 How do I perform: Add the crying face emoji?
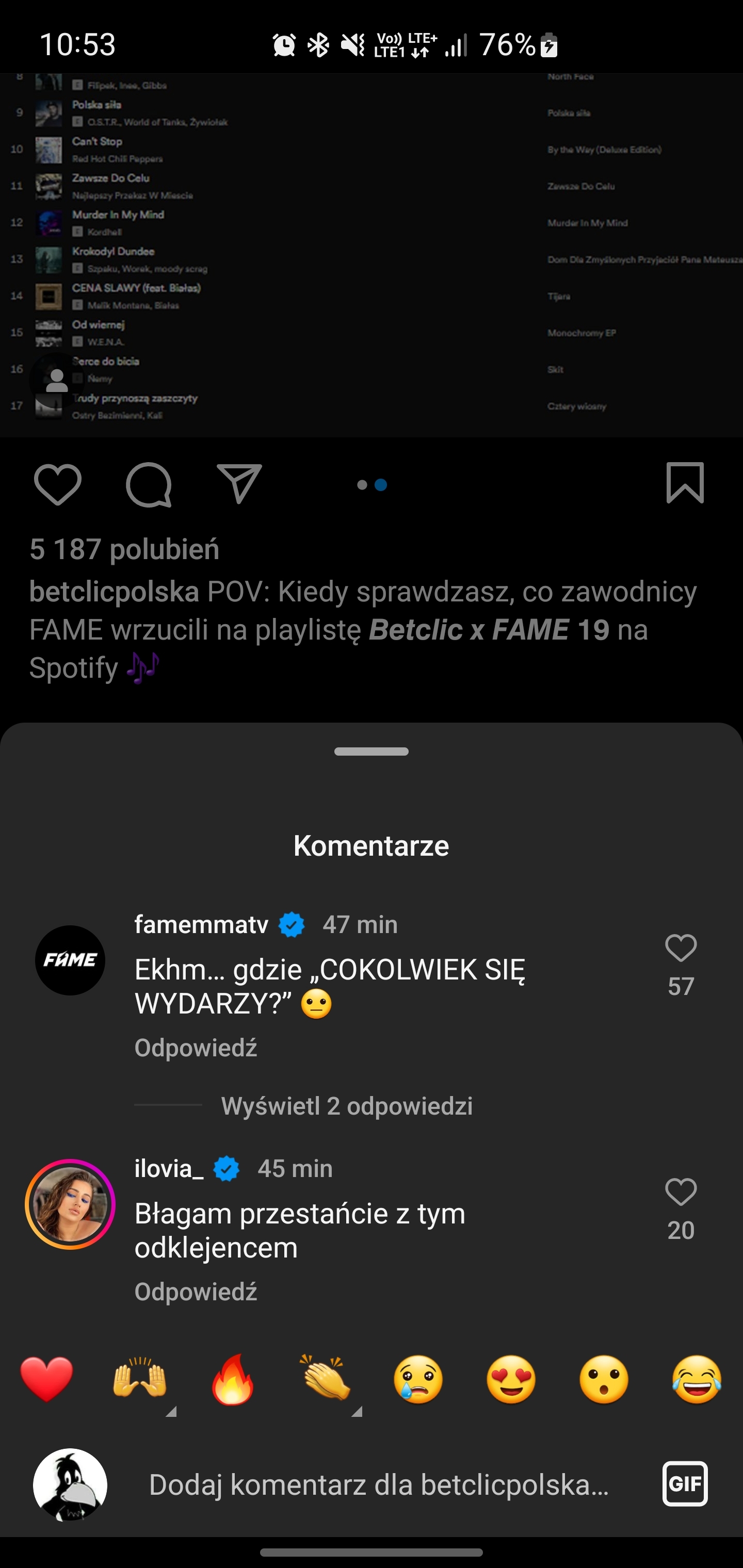(418, 1379)
